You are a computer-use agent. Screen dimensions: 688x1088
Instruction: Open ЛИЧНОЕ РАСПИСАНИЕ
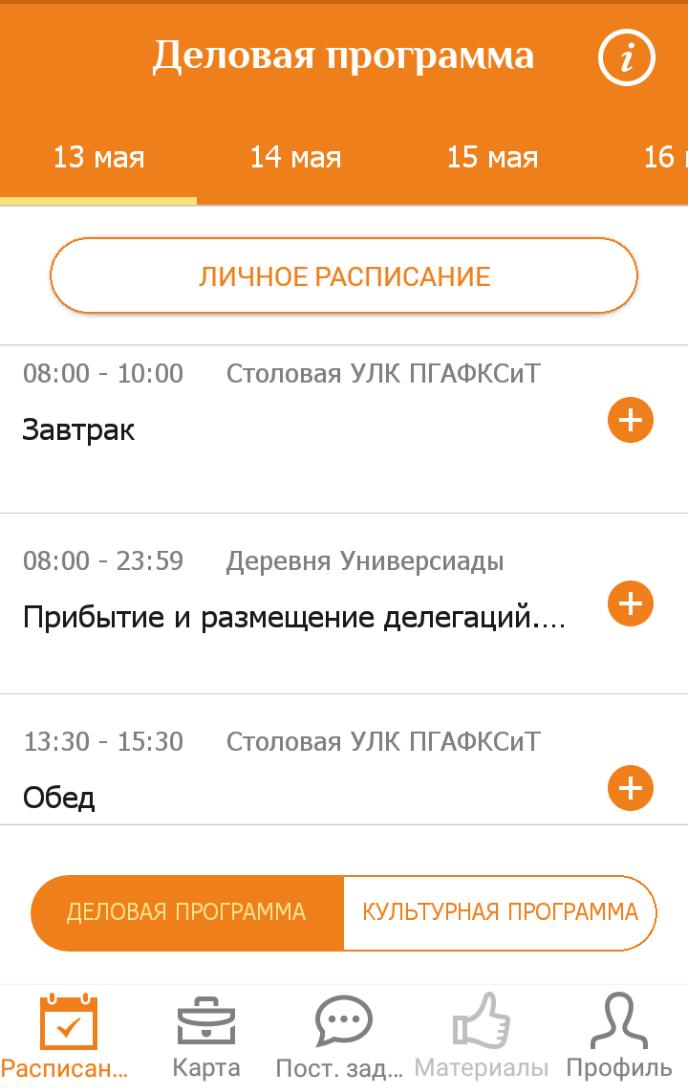click(344, 276)
